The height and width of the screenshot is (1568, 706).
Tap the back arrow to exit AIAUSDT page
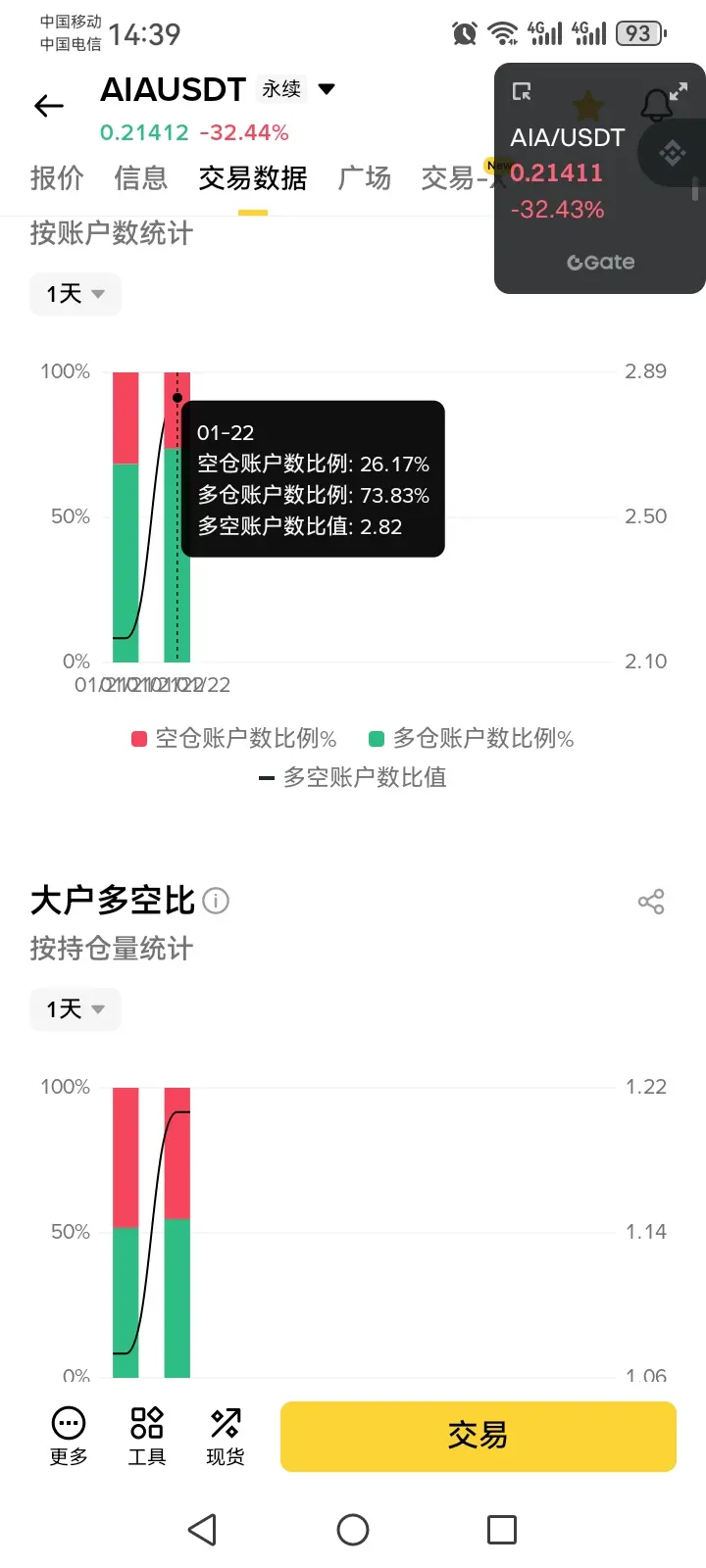tap(48, 106)
